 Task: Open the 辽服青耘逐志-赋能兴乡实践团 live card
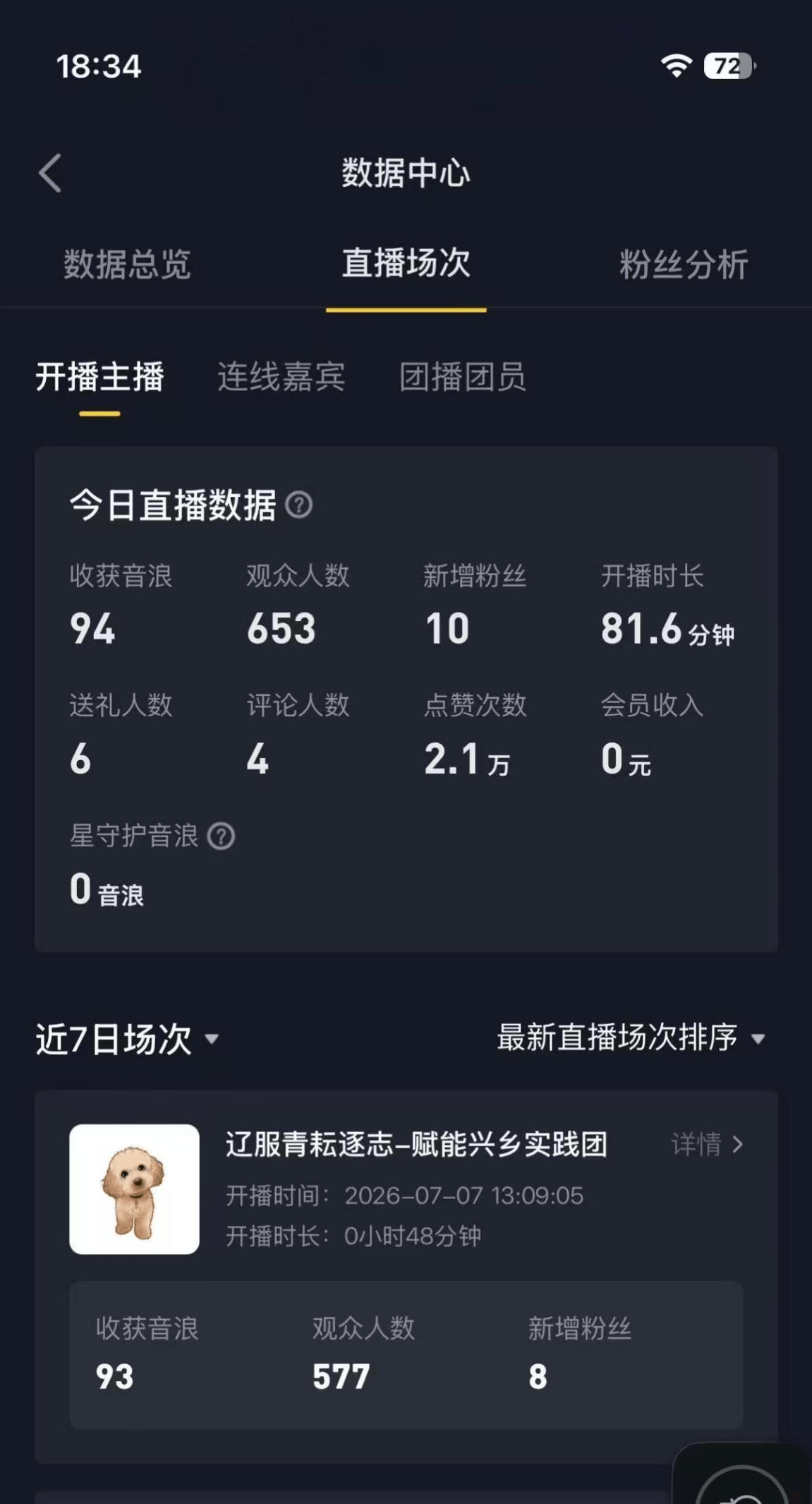[x=406, y=1276]
